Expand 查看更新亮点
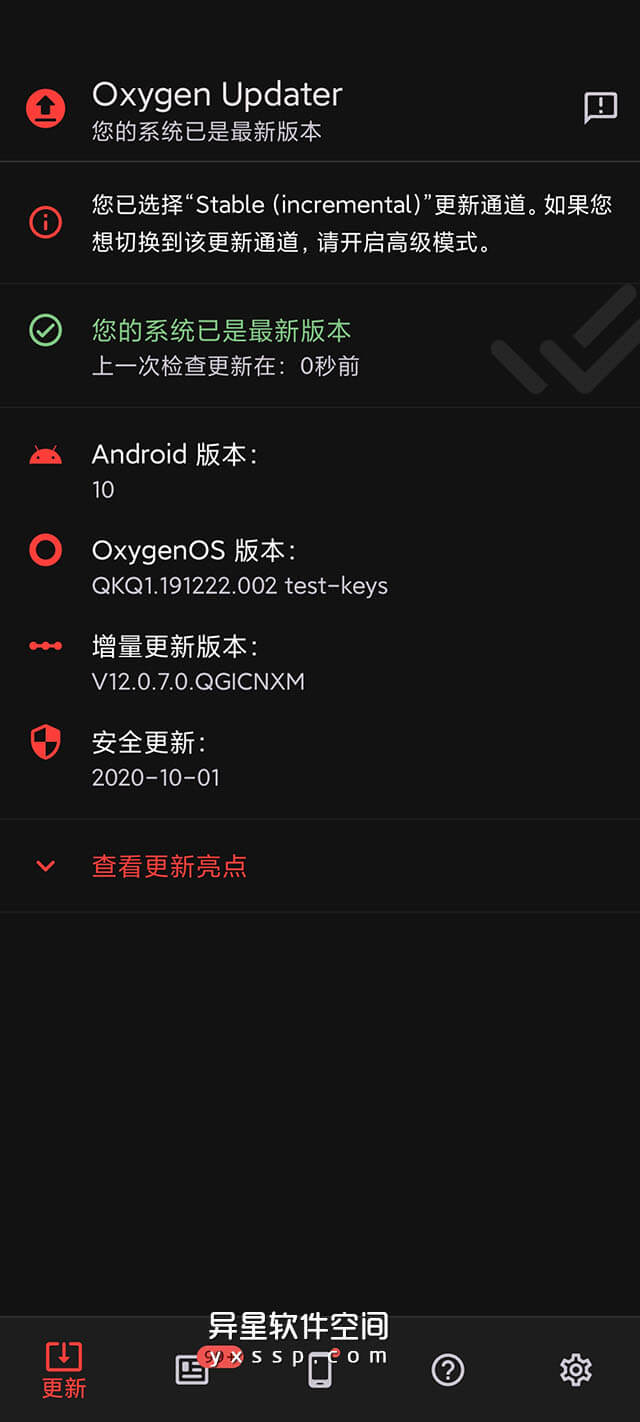Image resolution: width=640 pixels, height=1422 pixels. click(169, 866)
